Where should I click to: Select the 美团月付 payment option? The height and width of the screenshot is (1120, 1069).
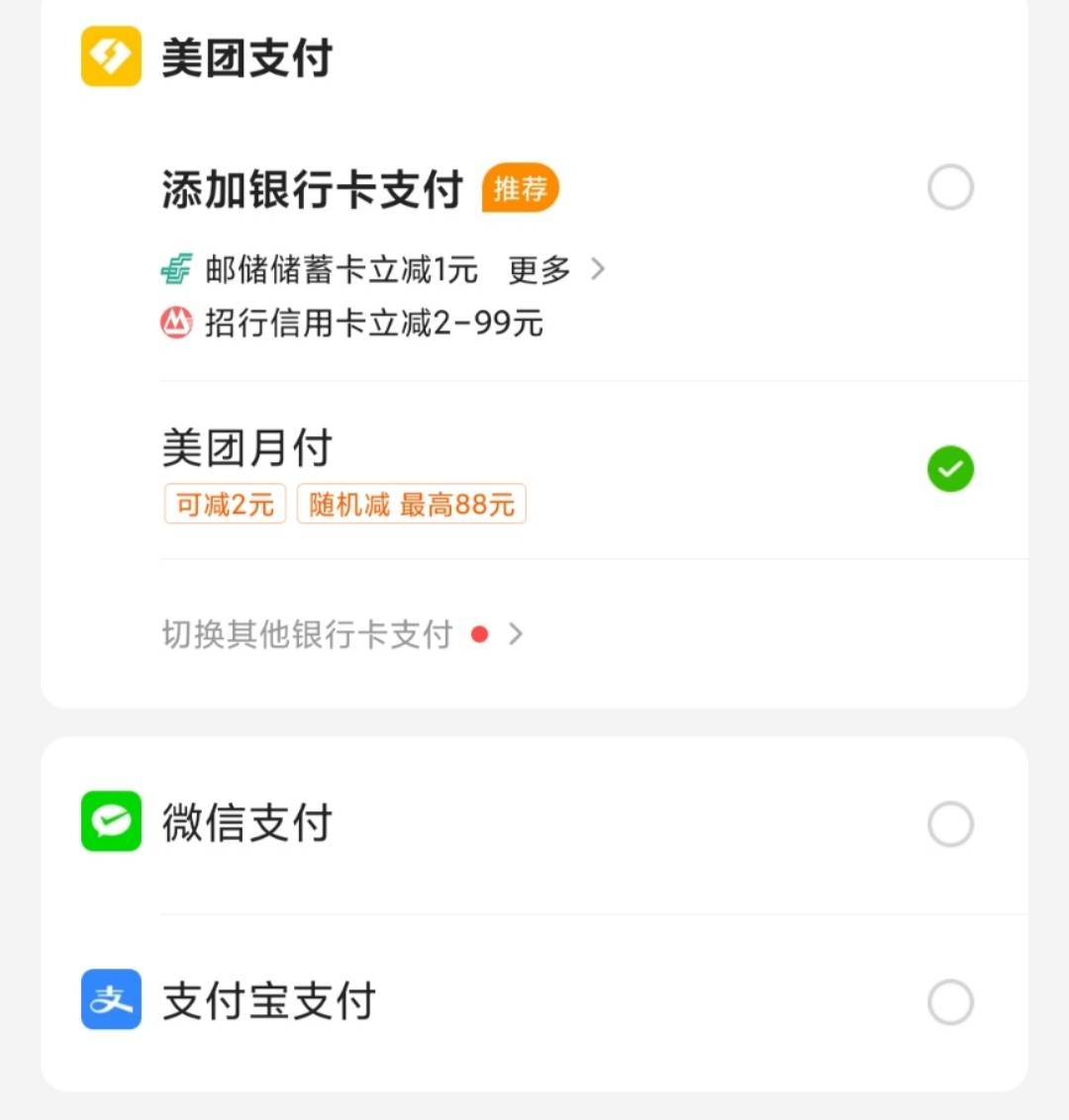950,469
